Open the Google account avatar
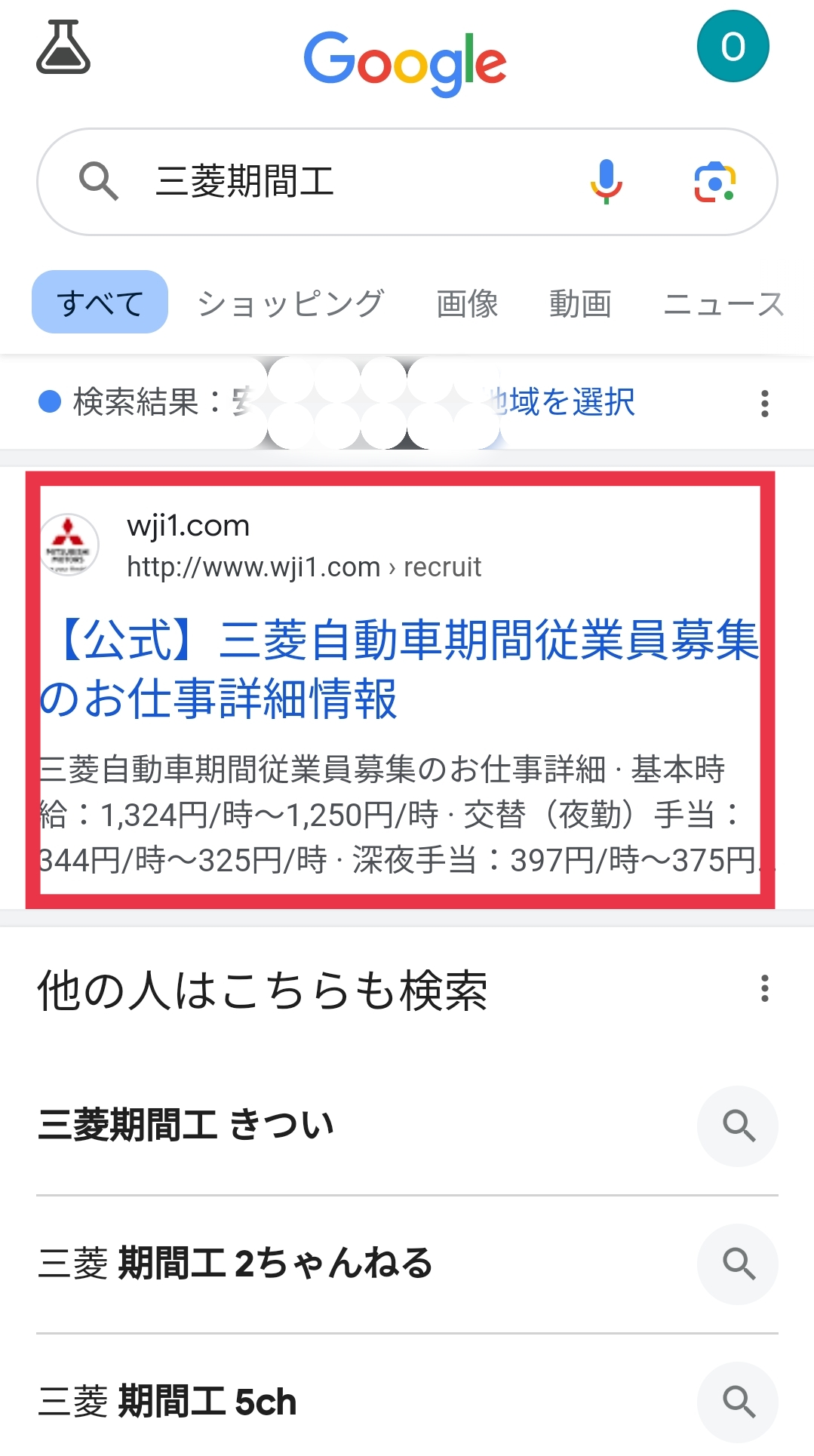 [733, 46]
